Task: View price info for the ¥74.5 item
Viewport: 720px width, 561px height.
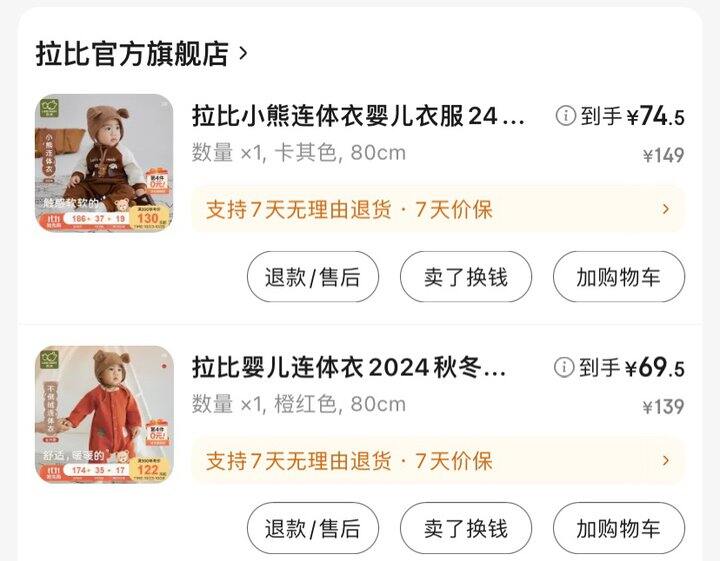Action: tap(565, 117)
